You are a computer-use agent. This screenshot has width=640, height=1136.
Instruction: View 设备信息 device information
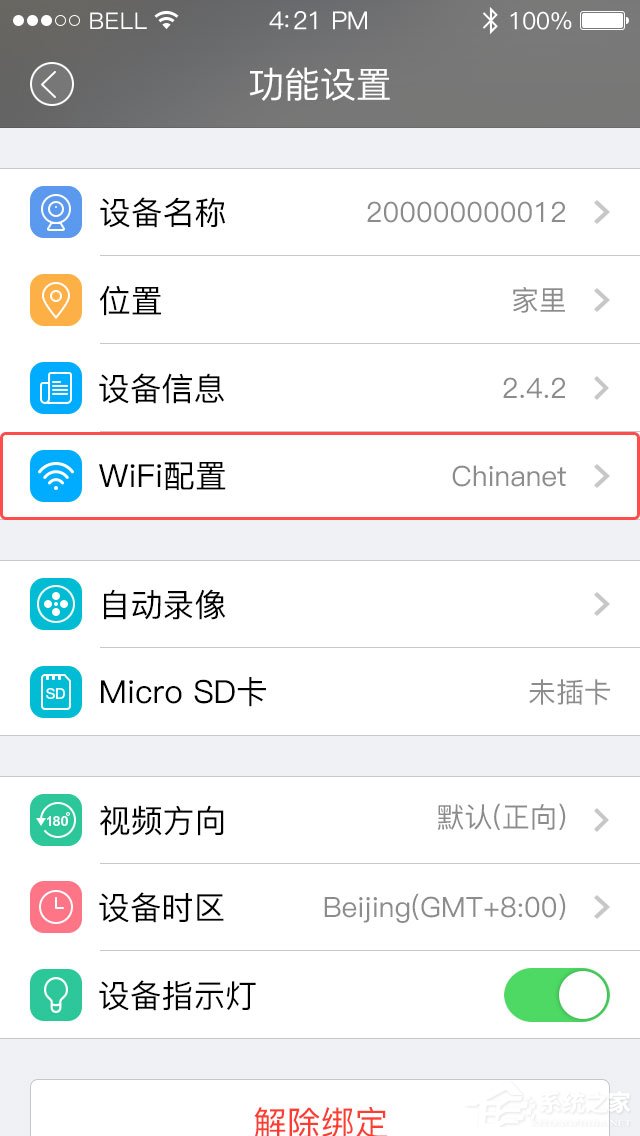[320, 388]
